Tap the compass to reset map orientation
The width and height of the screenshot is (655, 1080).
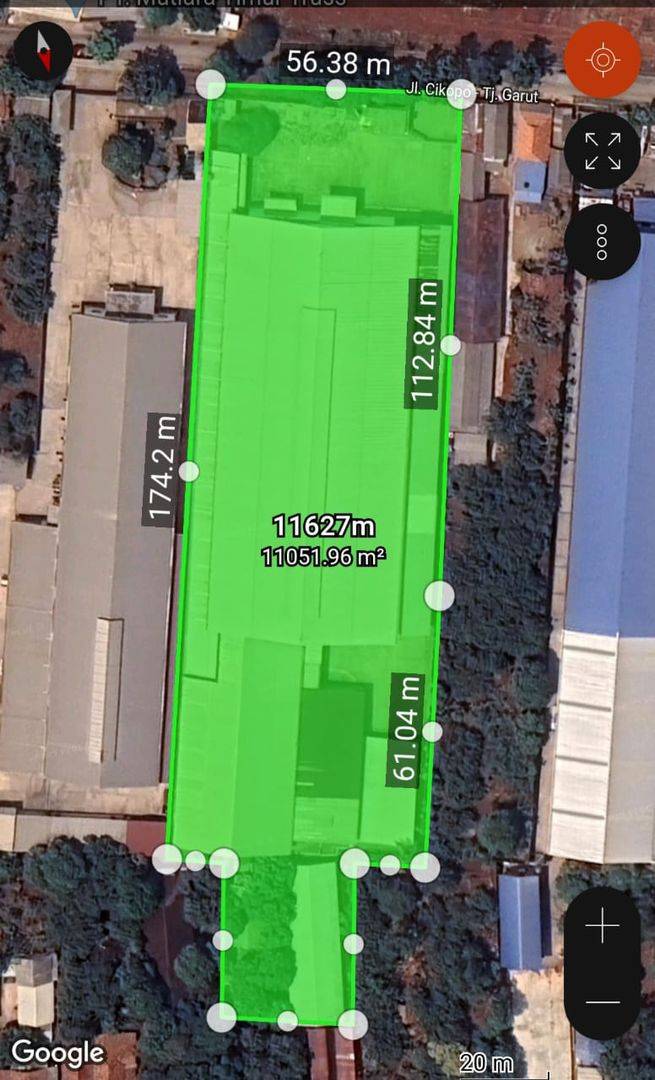click(43, 51)
